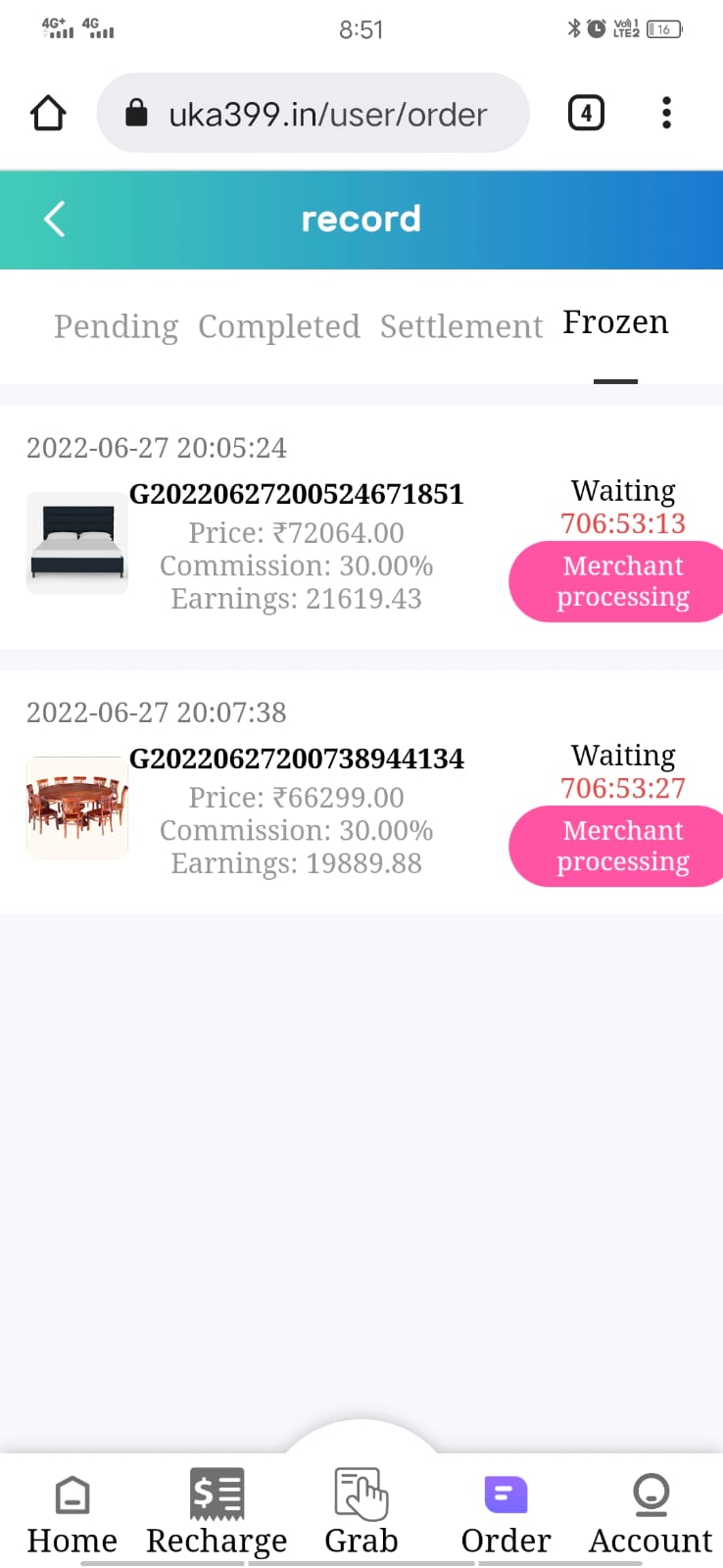Open the browser tab switcher
The width and height of the screenshot is (723, 1568).
click(586, 114)
